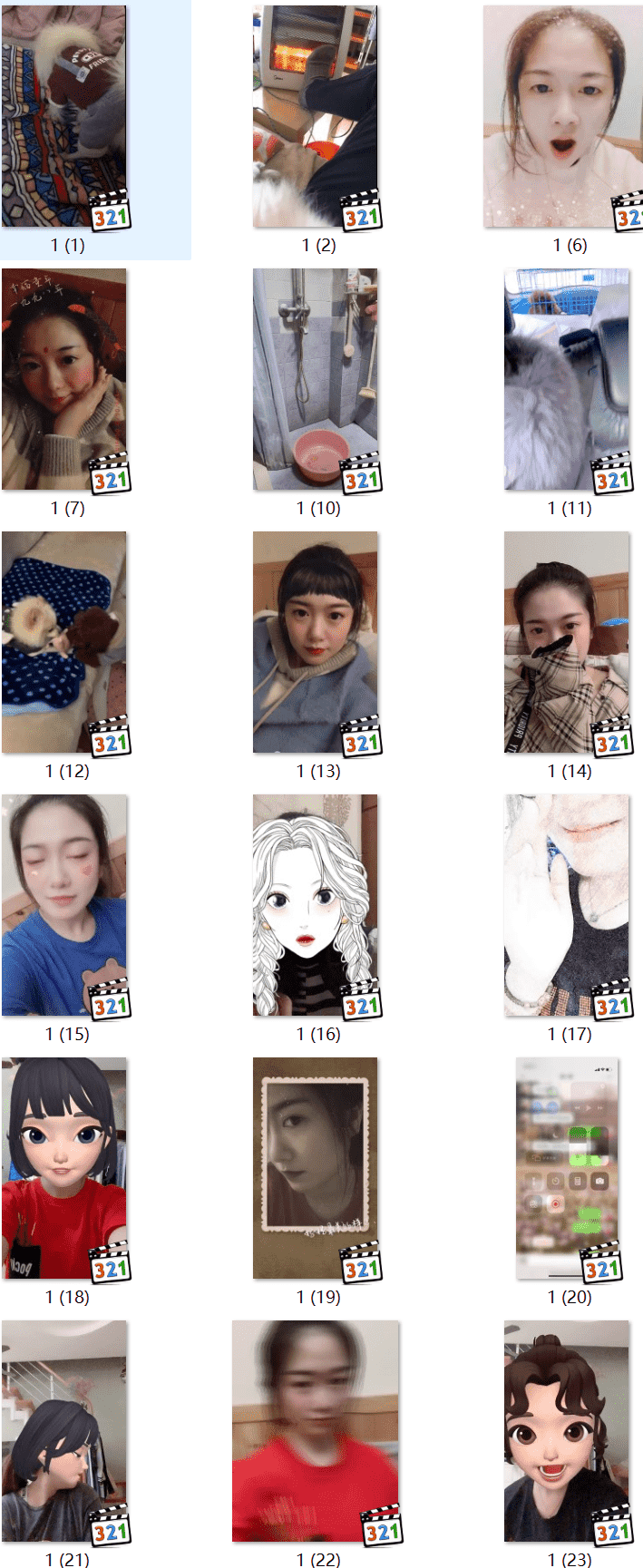Tap the video thumbnail 1 (15)
Image resolution: width=643 pixels, height=1568 pixels.
(x=64, y=905)
